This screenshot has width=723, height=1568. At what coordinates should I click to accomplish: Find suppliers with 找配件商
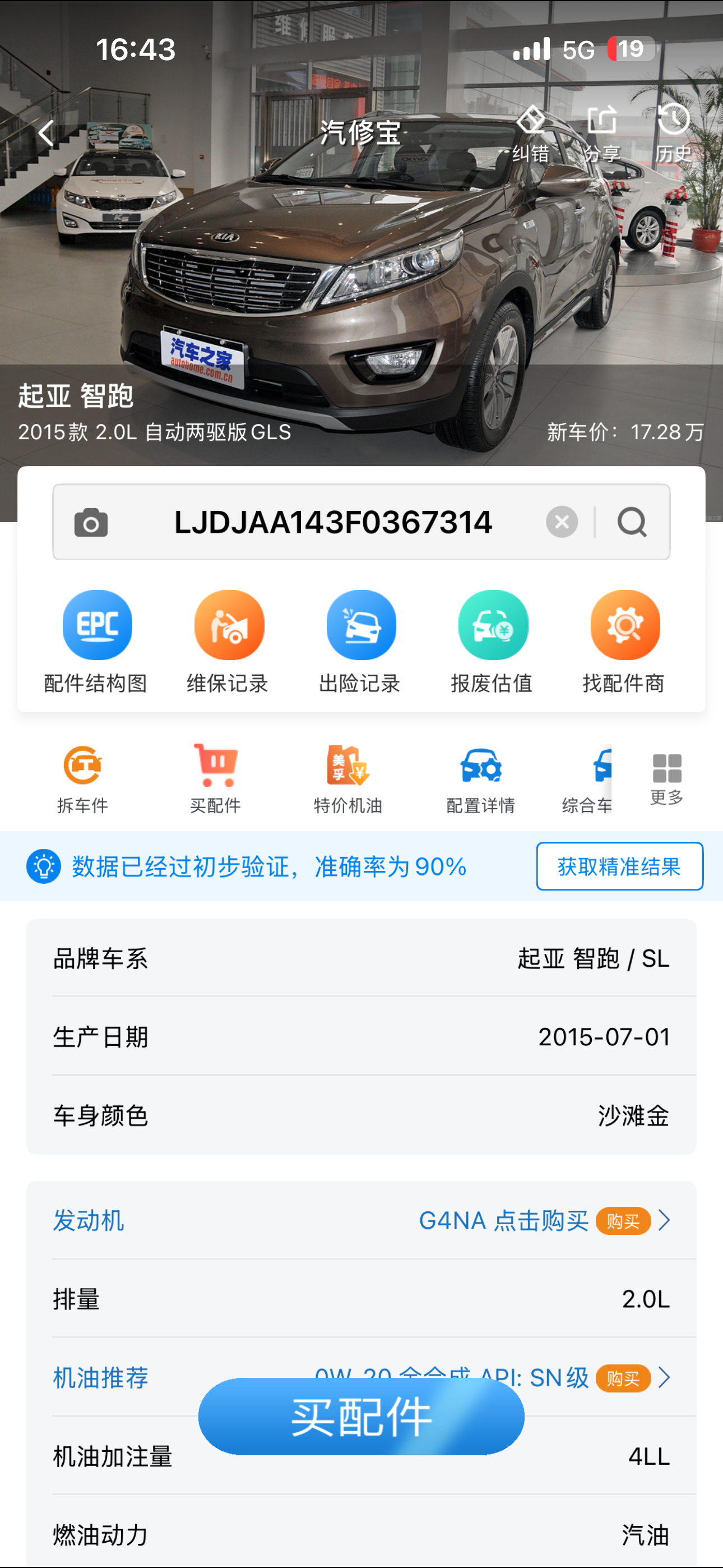point(624,642)
